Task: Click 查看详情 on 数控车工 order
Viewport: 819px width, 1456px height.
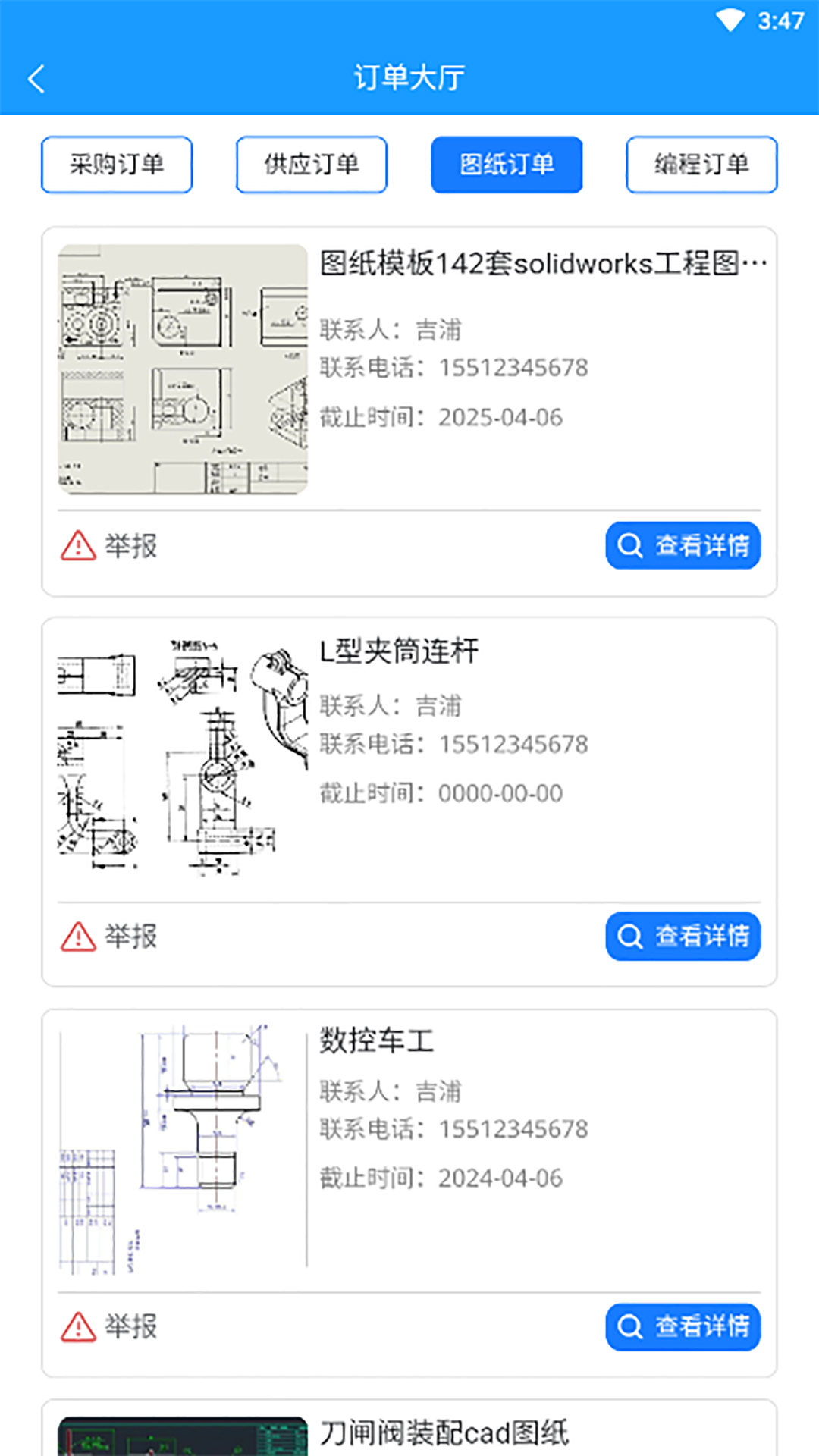Action: click(x=682, y=1328)
